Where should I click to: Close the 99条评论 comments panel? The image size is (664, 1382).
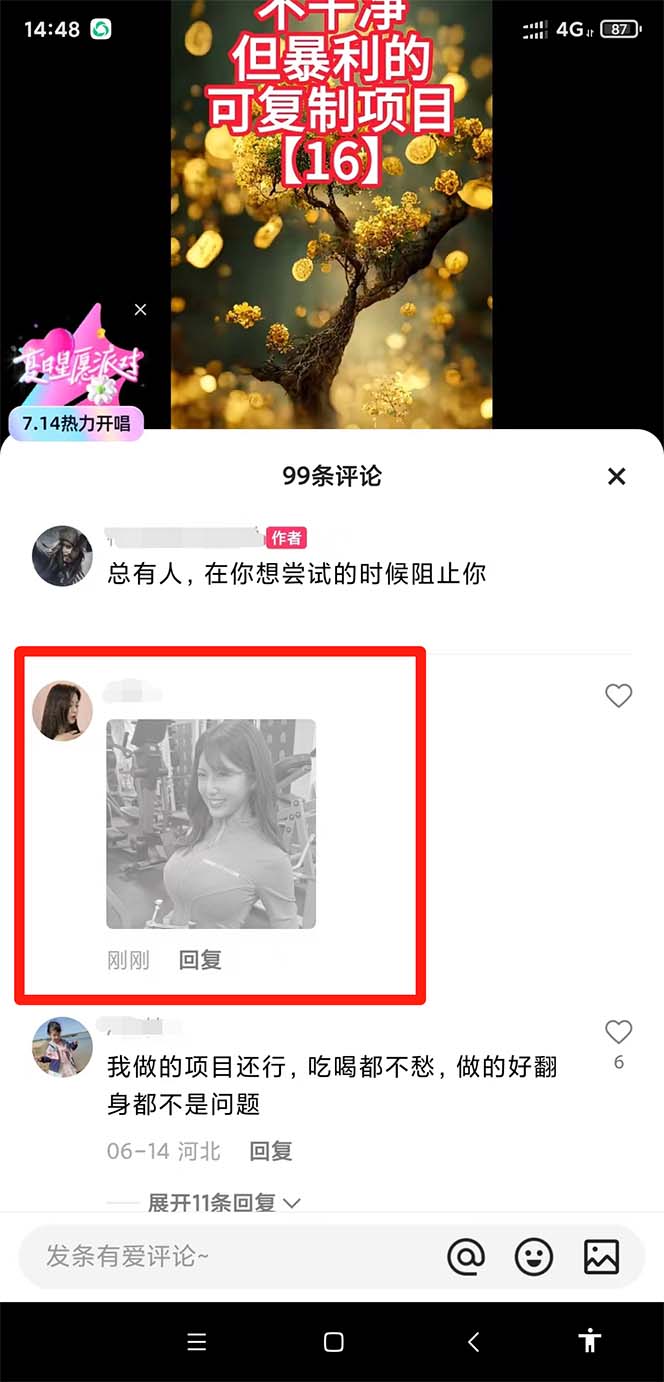(617, 476)
